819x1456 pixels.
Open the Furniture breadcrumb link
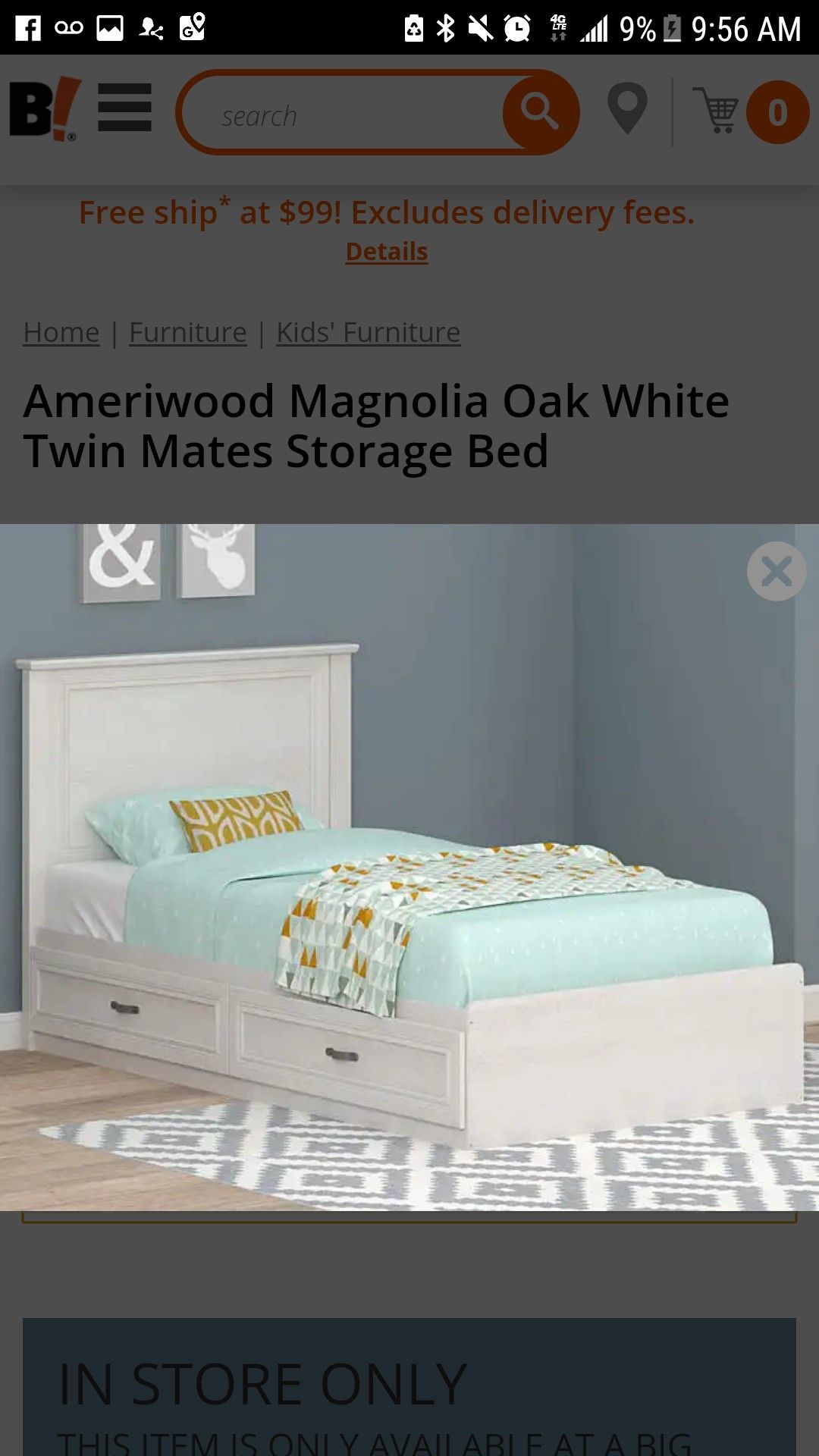pos(188,332)
